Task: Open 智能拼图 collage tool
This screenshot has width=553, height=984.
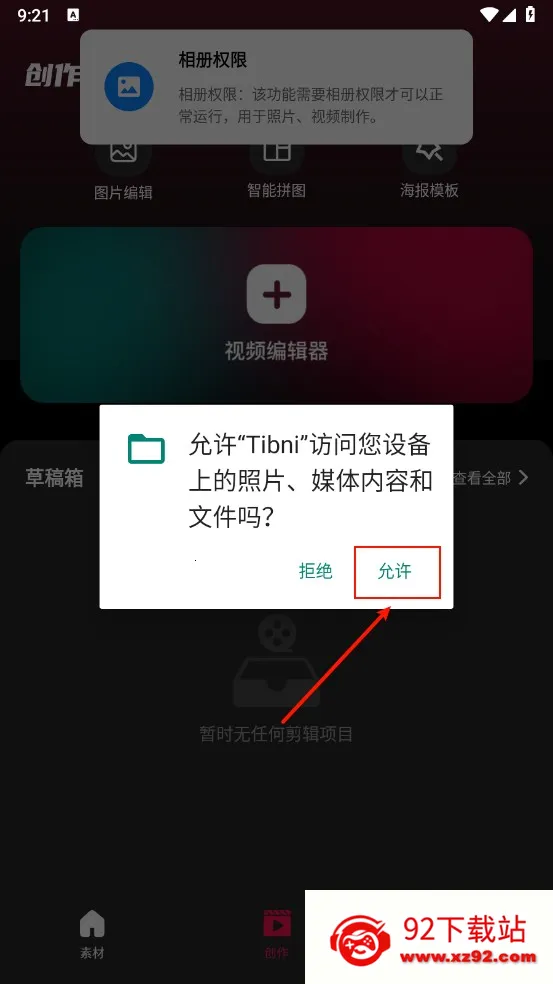Action: coord(276,171)
